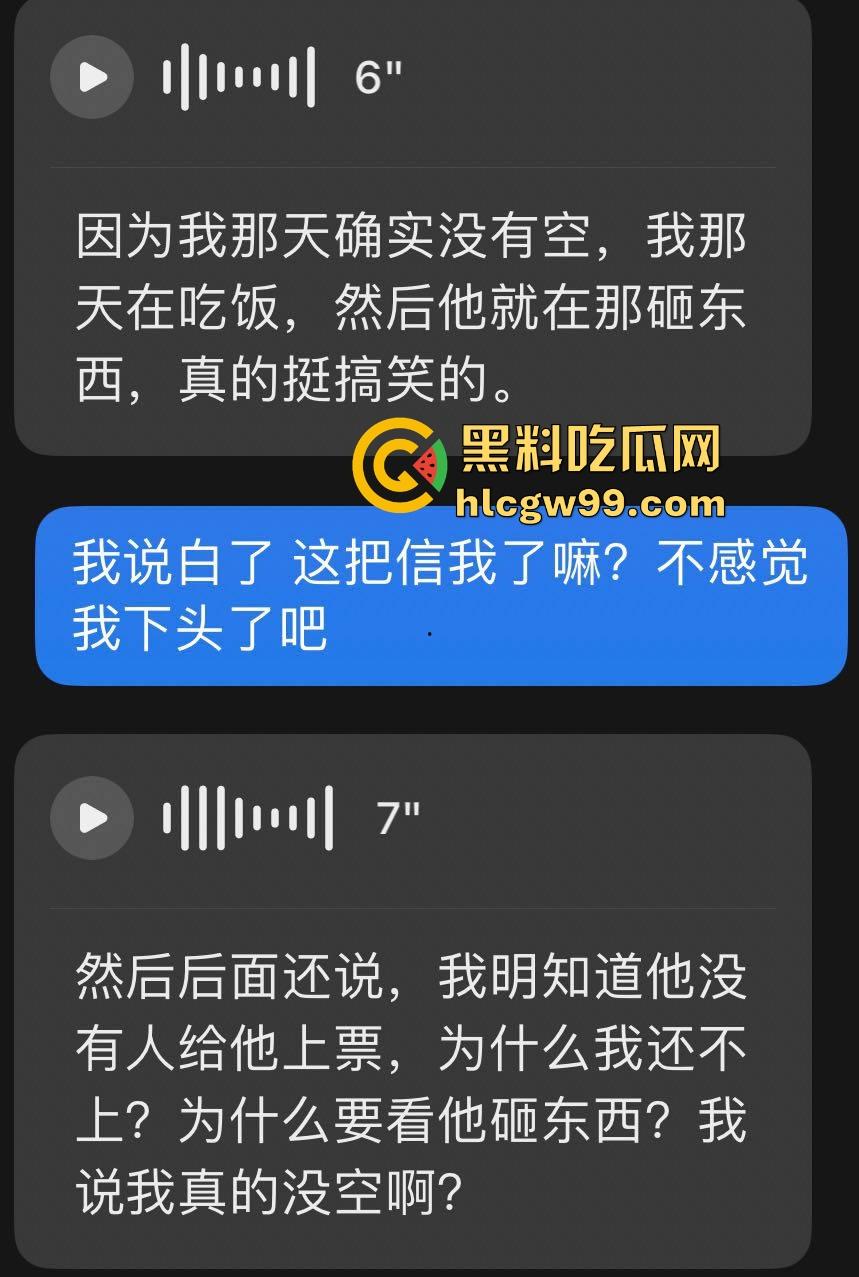The width and height of the screenshot is (859, 1277).
Task: Tap the waveform of the second voice clip
Action: click(245, 818)
